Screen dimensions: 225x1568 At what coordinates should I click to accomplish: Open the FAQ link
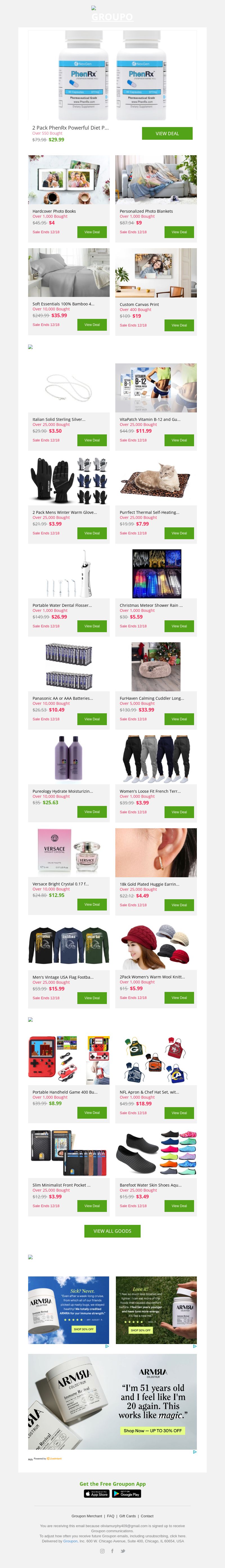point(111,1516)
